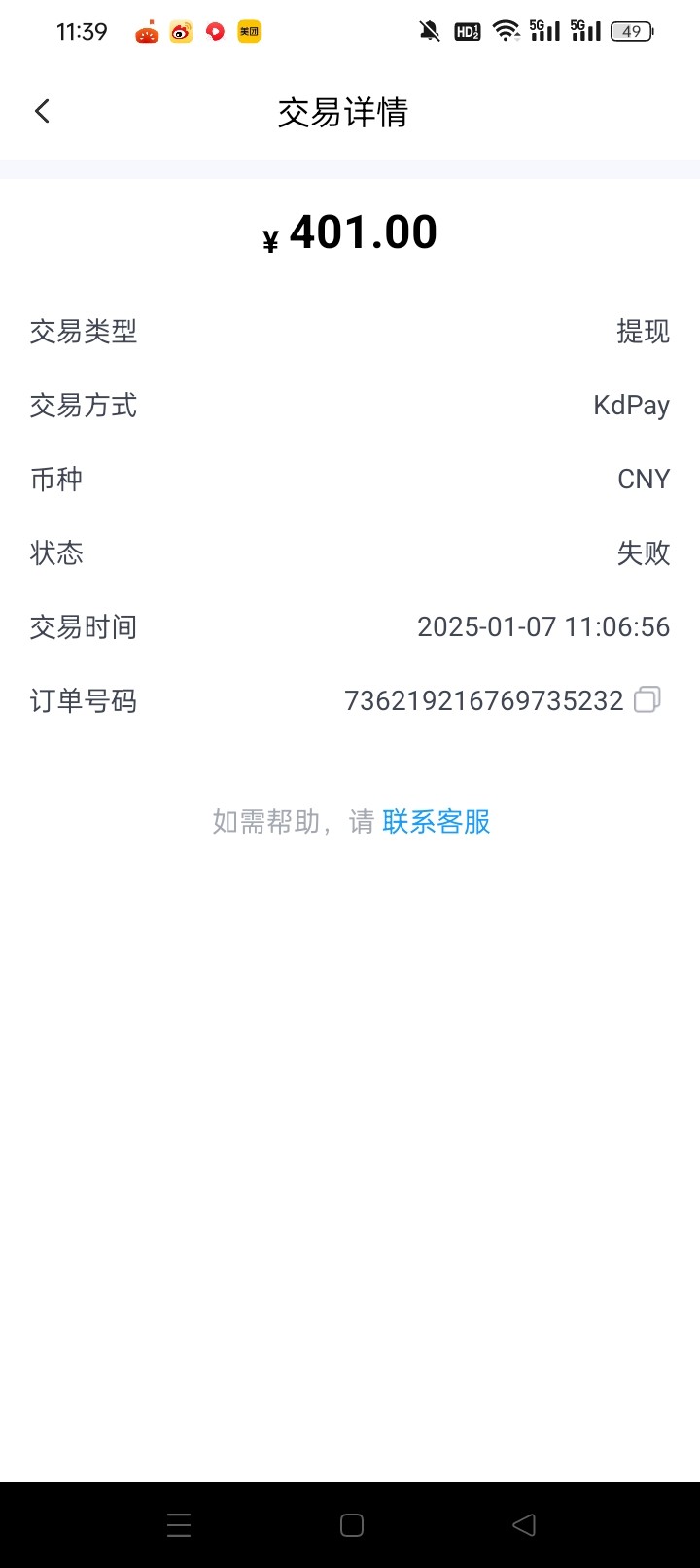Tap the transaction time 2025-01-07 11:06:56
Viewport: 700px width, 1568px height.
[x=544, y=626]
